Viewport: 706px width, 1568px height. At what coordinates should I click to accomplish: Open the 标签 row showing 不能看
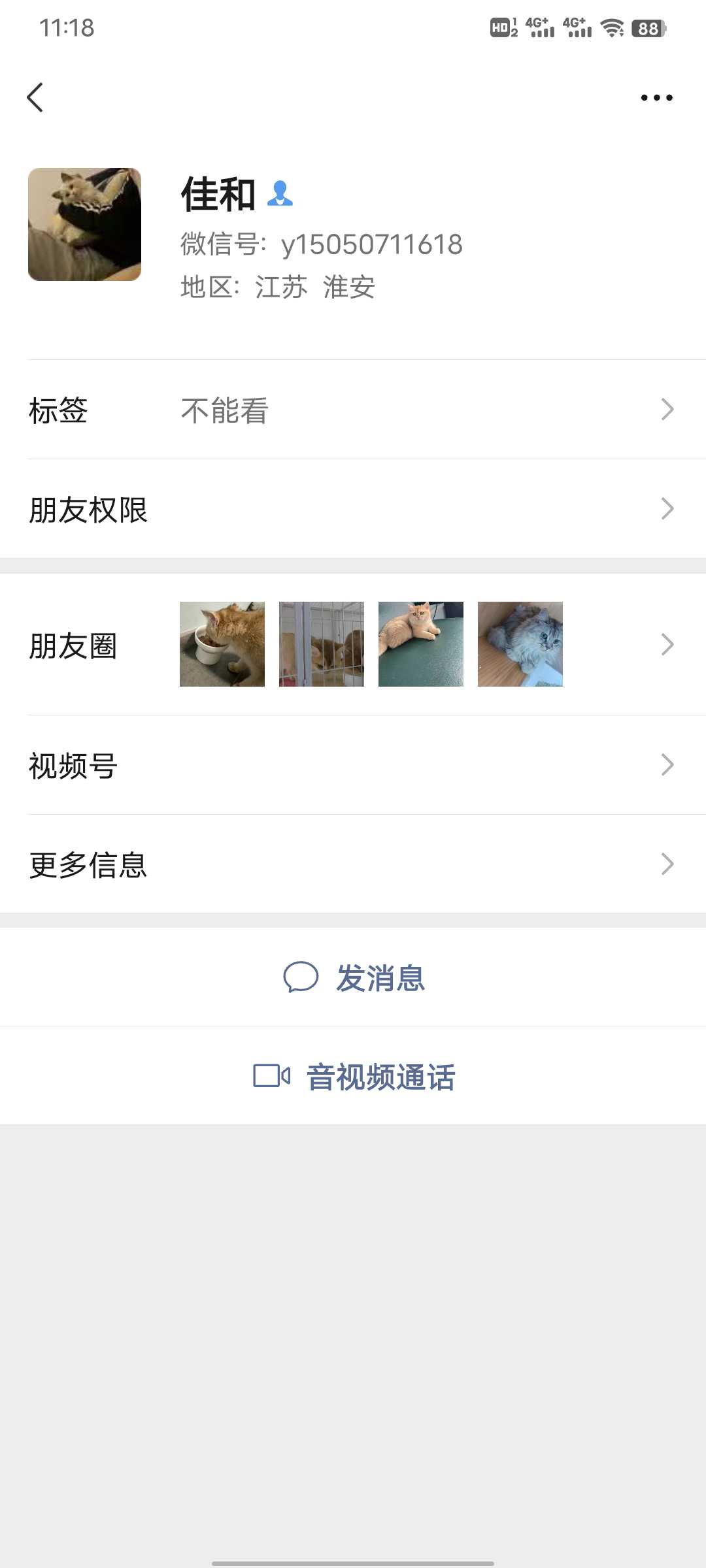353,410
